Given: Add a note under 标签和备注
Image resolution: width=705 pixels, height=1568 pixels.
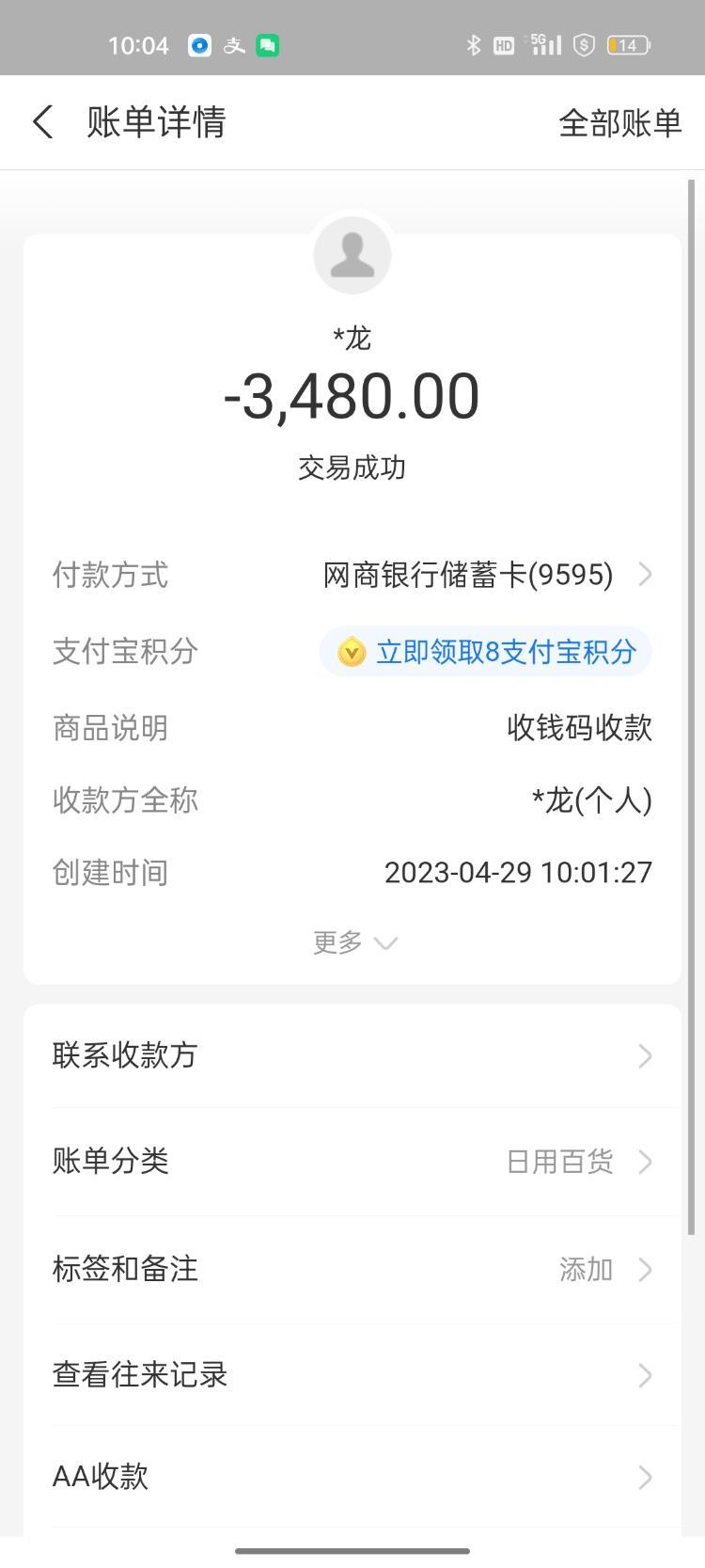Looking at the screenshot, I should (x=352, y=1269).
